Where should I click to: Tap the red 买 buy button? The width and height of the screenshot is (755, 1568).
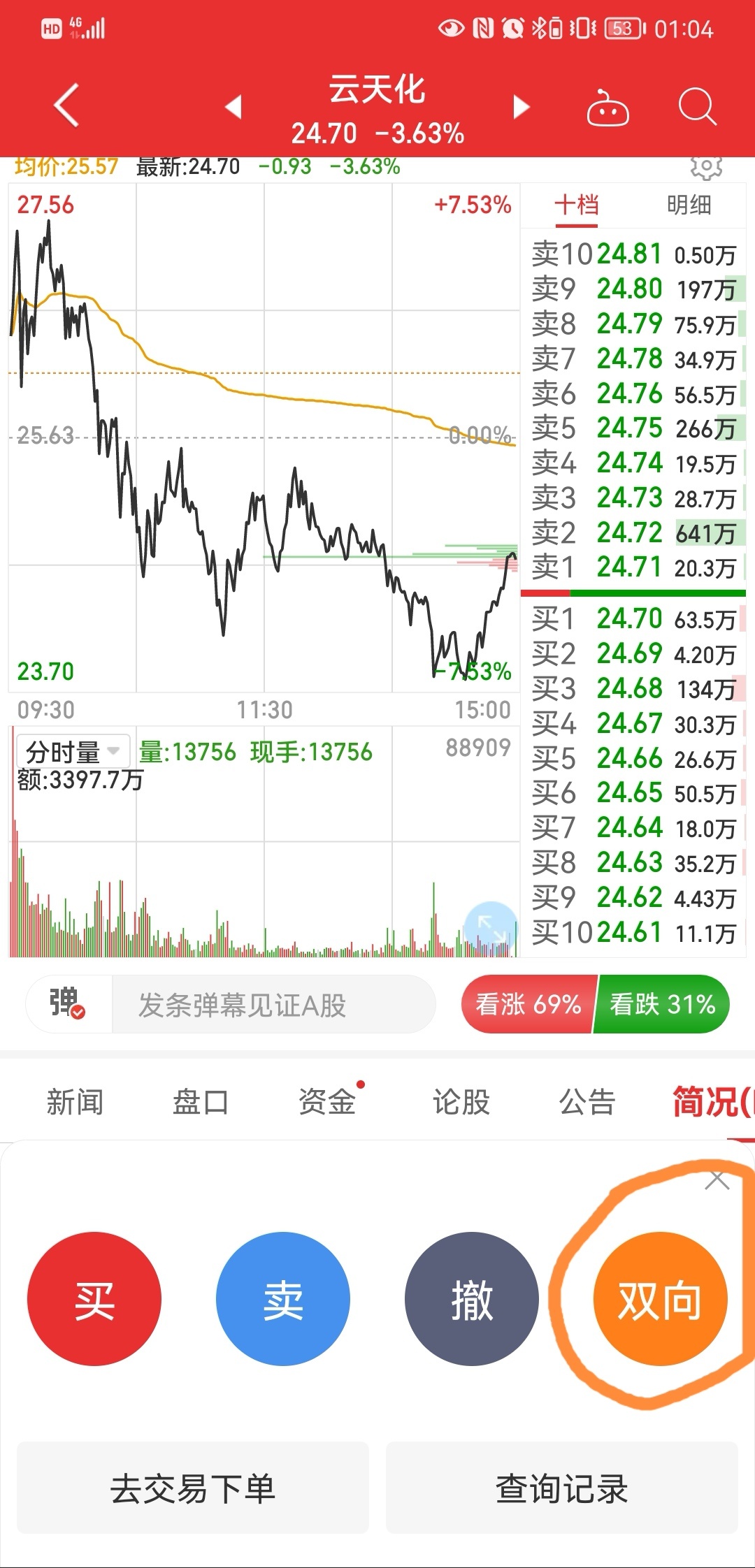(94, 1299)
